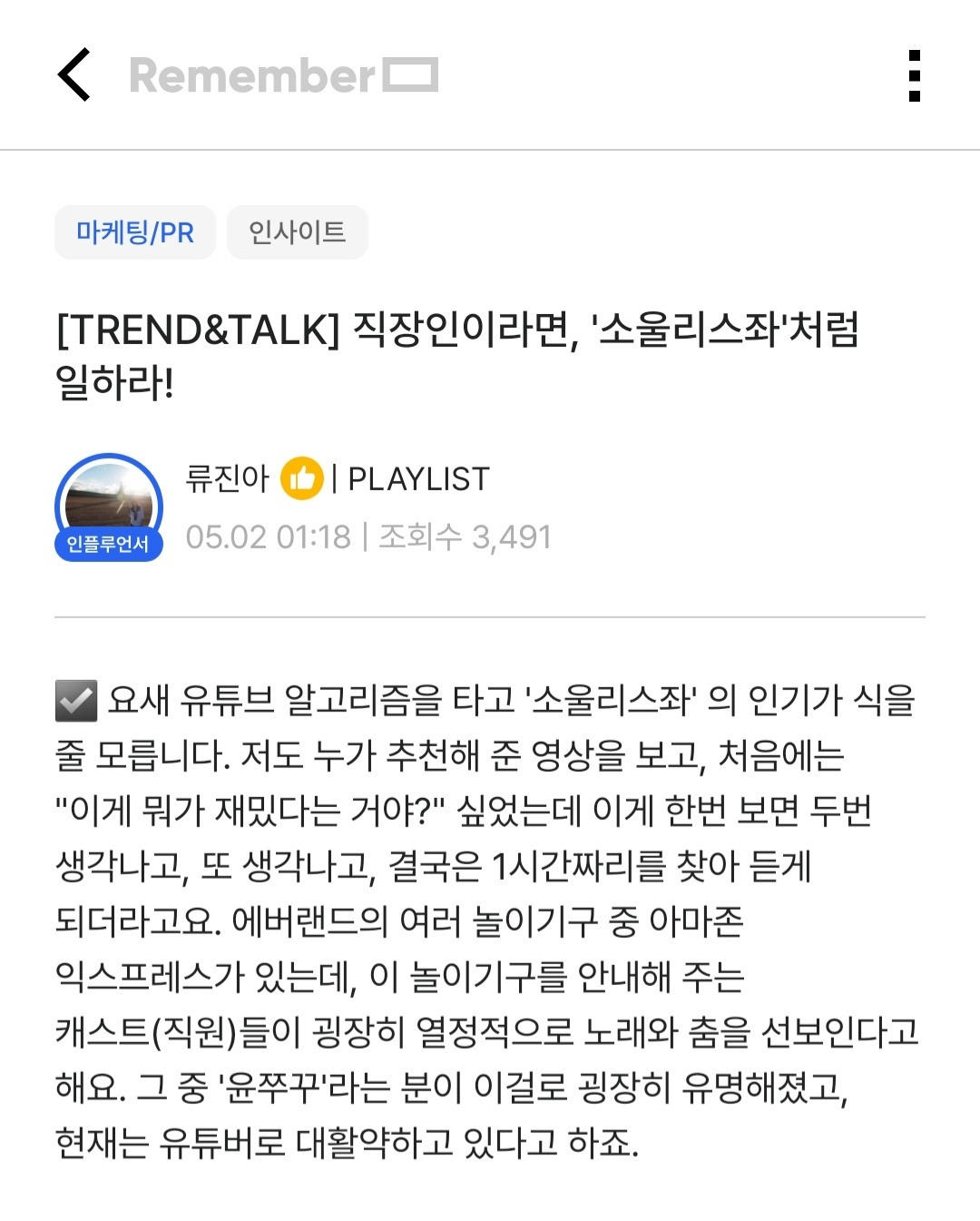Select the 마케팅/PR tag chip

click(134, 232)
